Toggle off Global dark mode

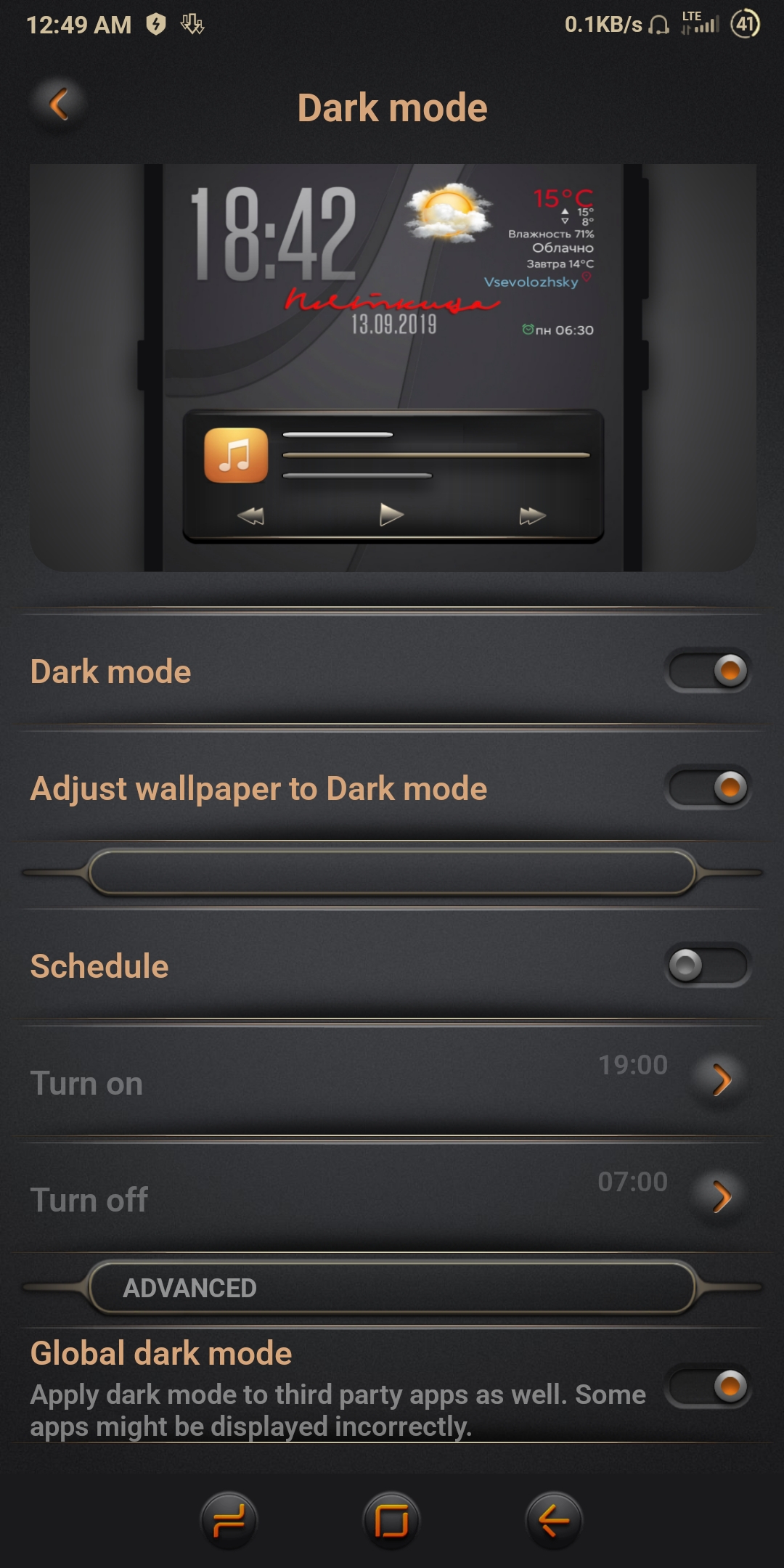(708, 1386)
